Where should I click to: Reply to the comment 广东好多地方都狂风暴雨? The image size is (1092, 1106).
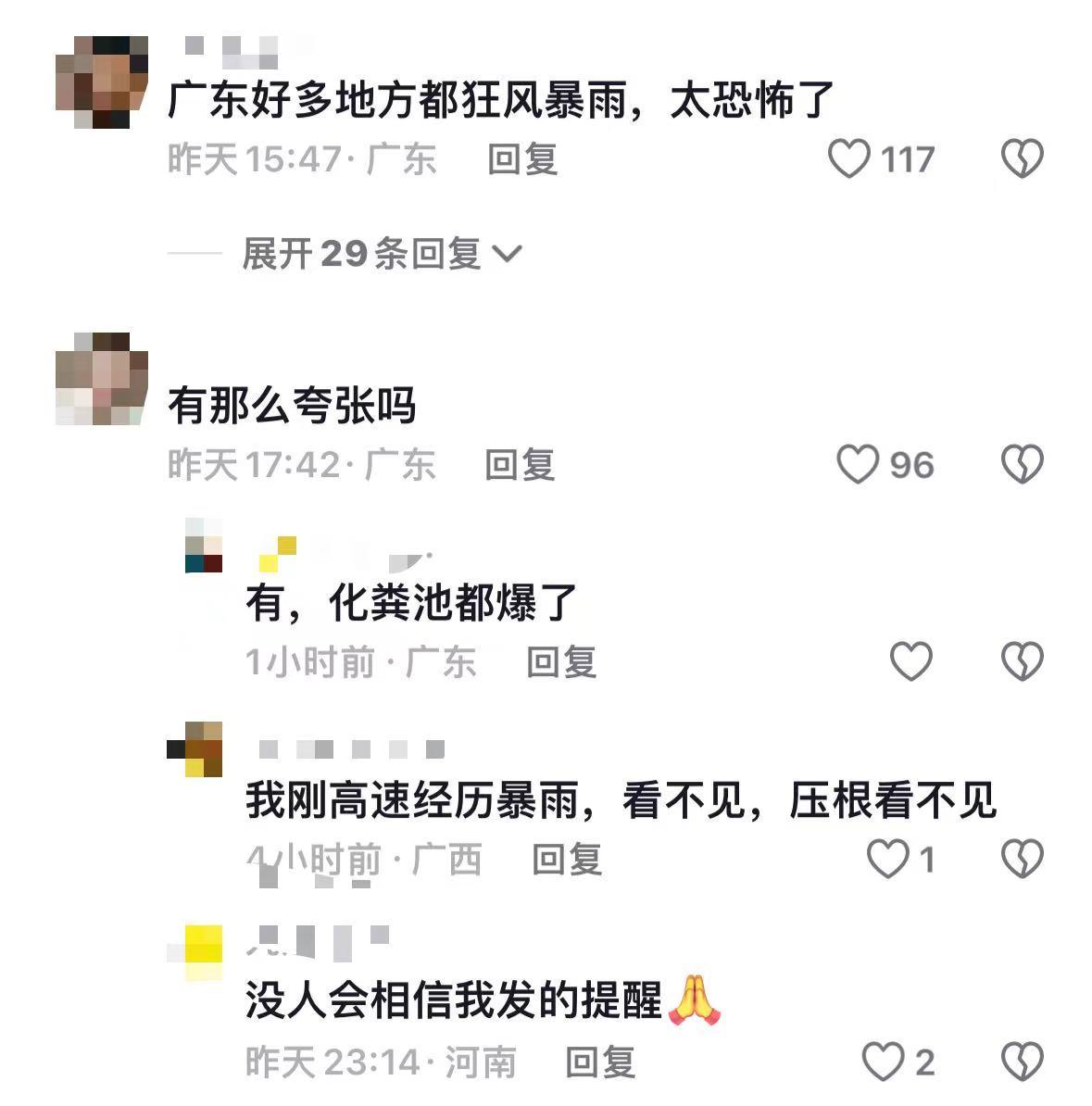(522, 159)
